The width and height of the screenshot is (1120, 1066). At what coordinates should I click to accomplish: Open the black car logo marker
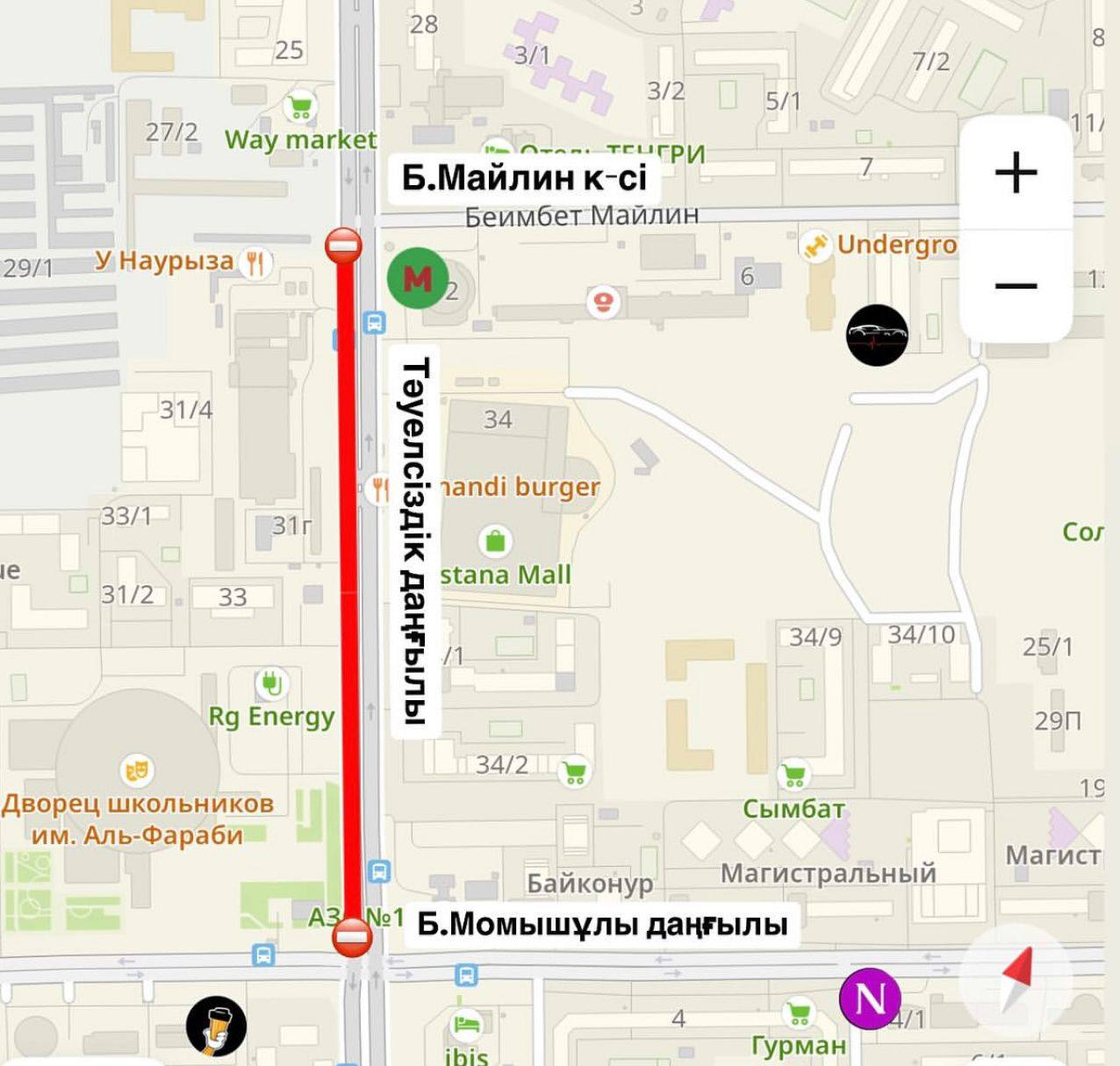pyautogui.click(x=876, y=334)
